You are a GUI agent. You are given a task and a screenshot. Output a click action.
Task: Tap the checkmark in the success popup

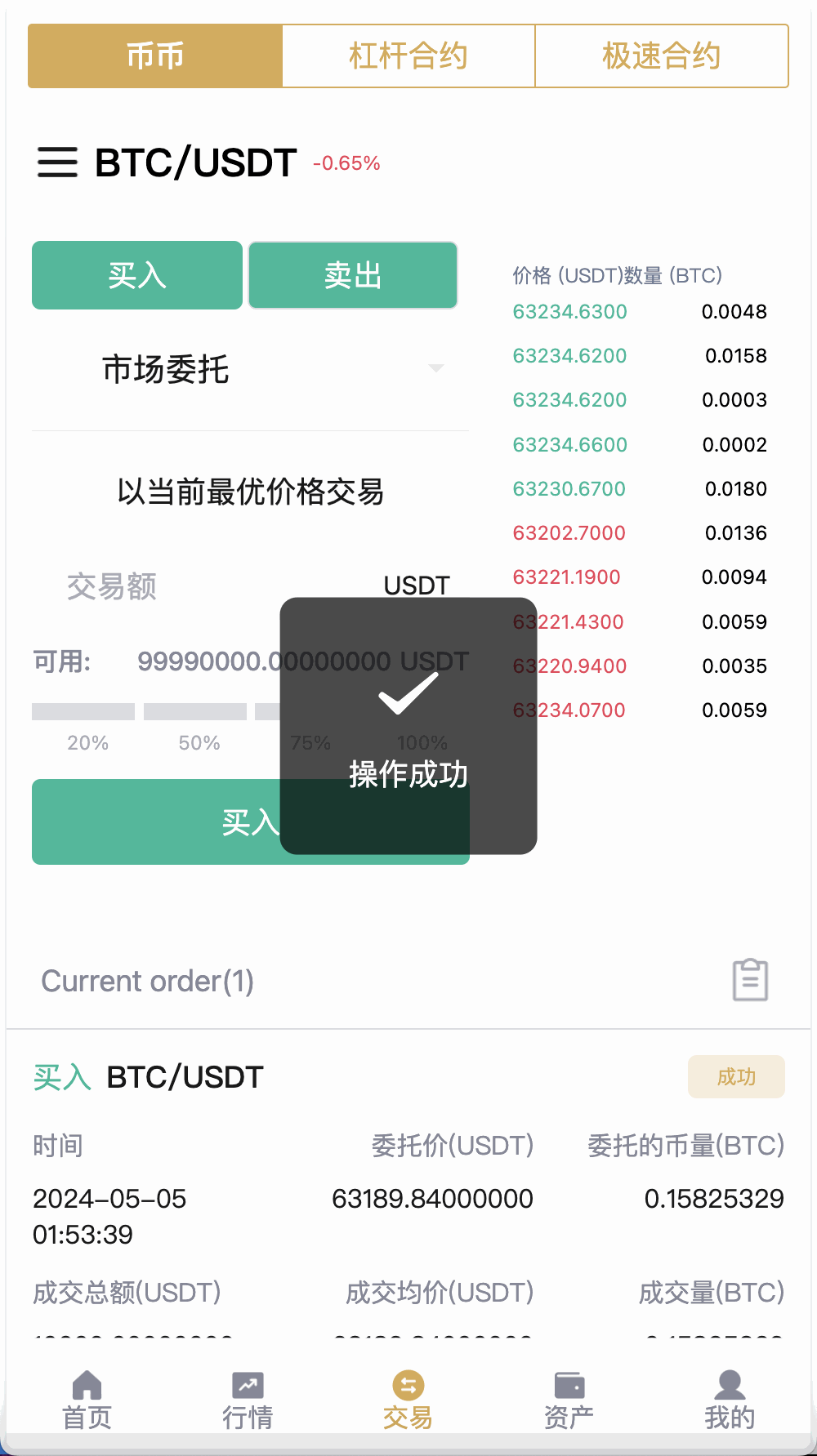(x=408, y=695)
